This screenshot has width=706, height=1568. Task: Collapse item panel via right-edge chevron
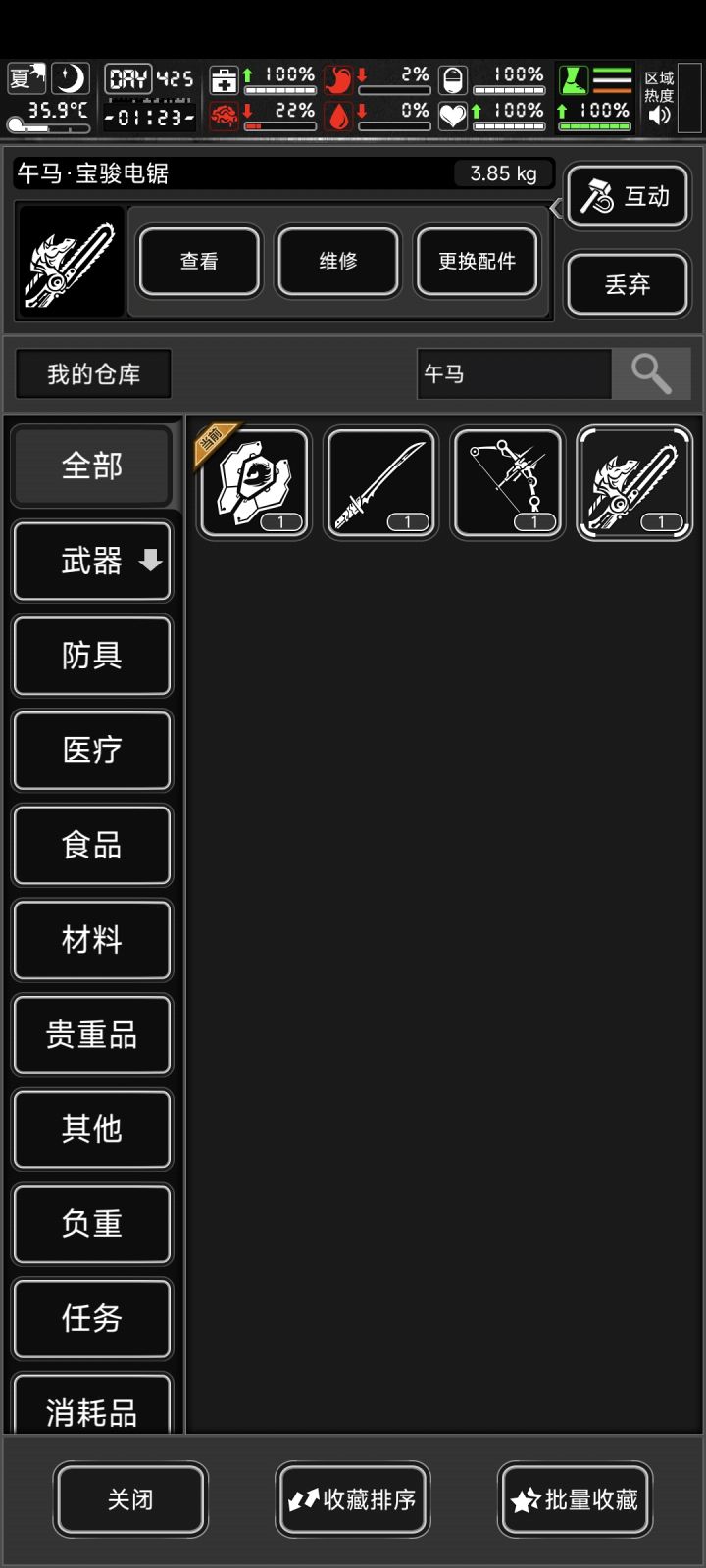557,208
